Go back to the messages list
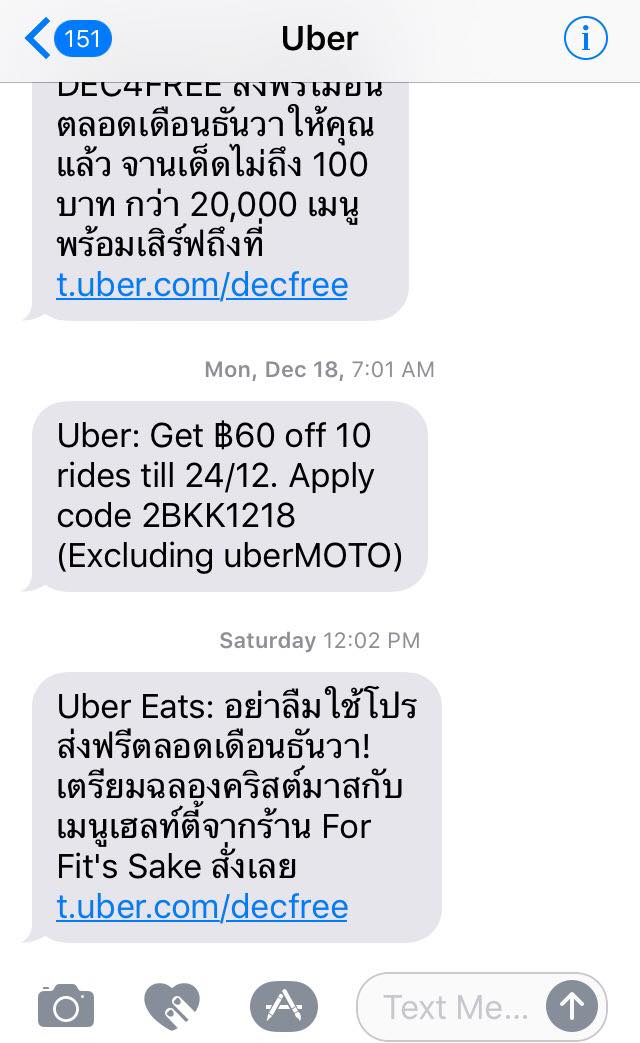 (x=67, y=38)
